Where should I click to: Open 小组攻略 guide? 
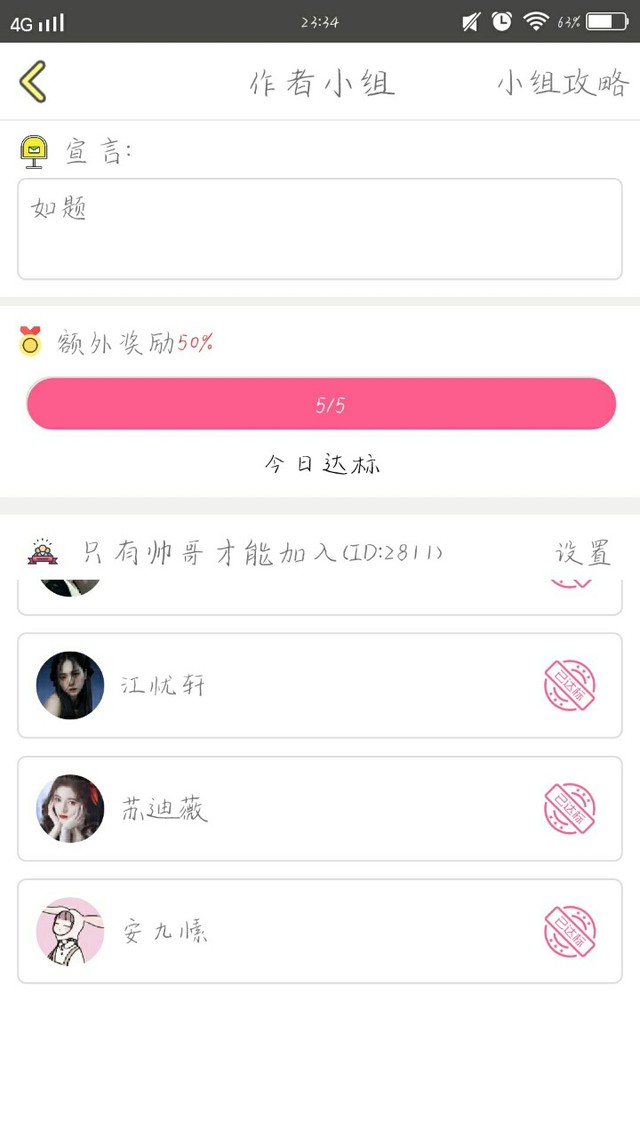562,83
